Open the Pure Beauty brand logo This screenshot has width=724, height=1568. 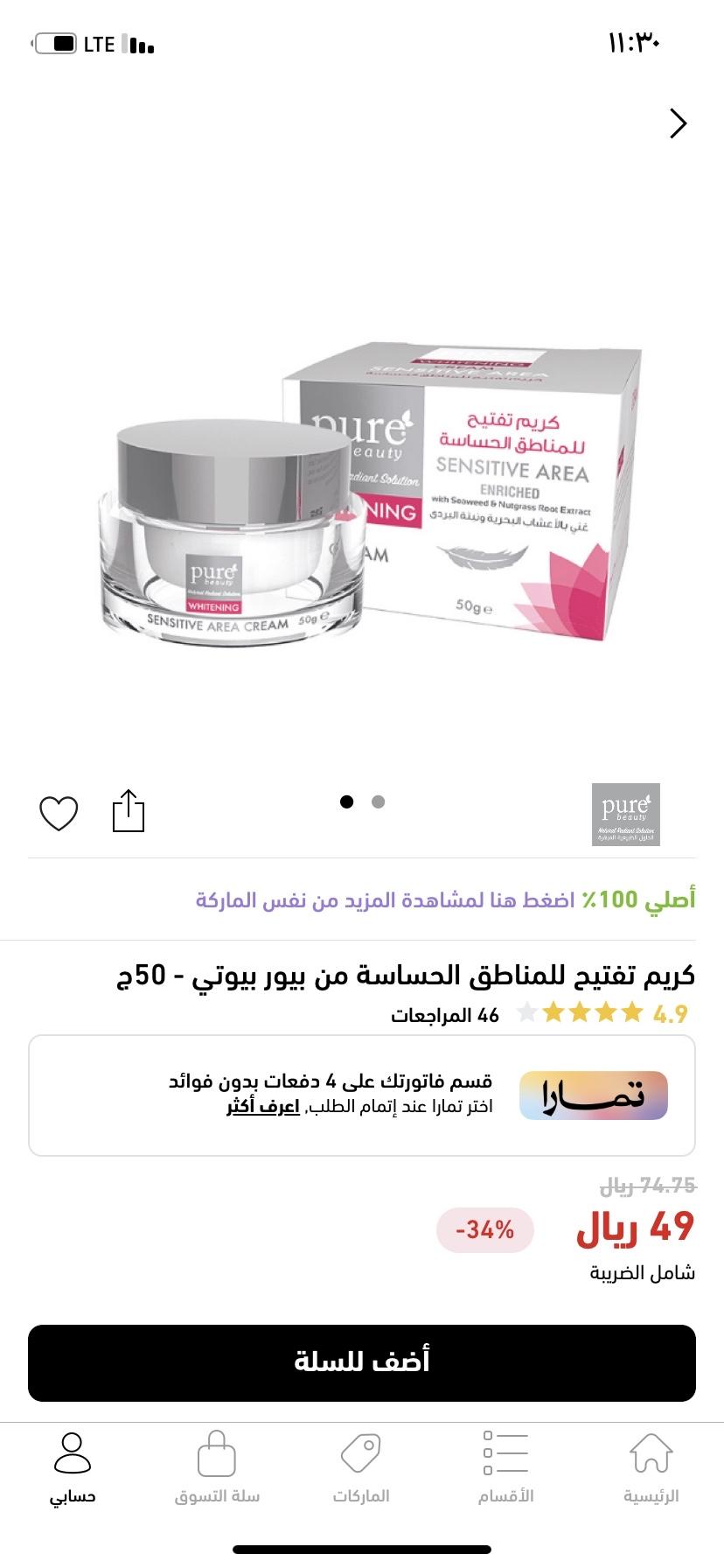click(x=625, y=814)
